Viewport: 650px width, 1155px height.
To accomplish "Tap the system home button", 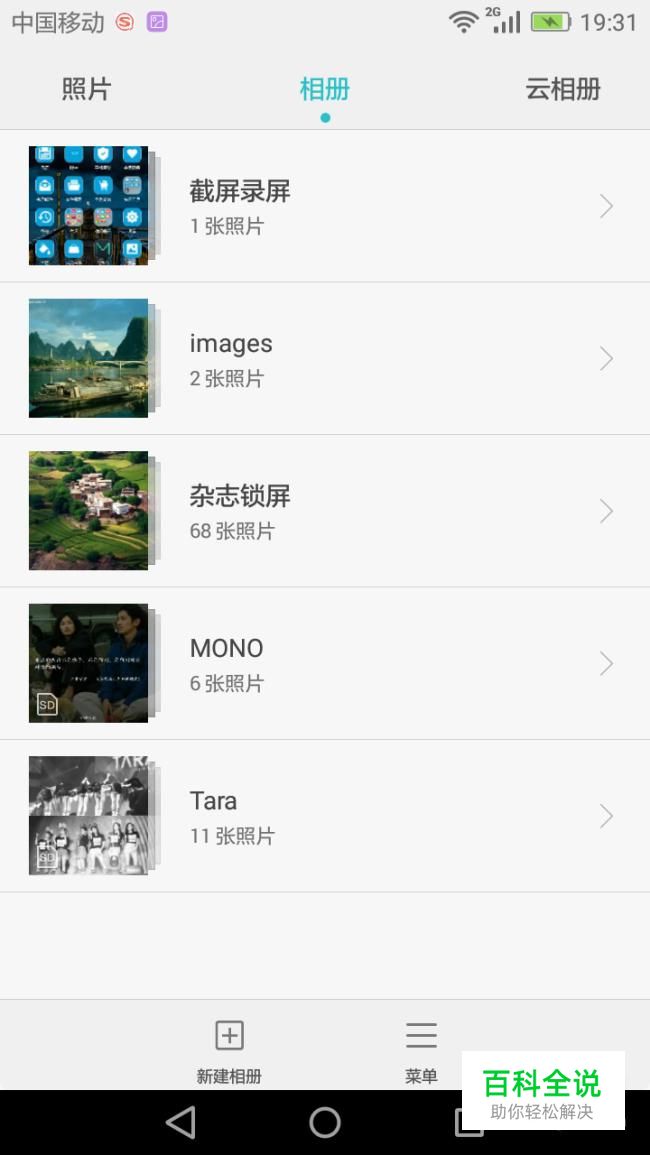I will 325,1123.
